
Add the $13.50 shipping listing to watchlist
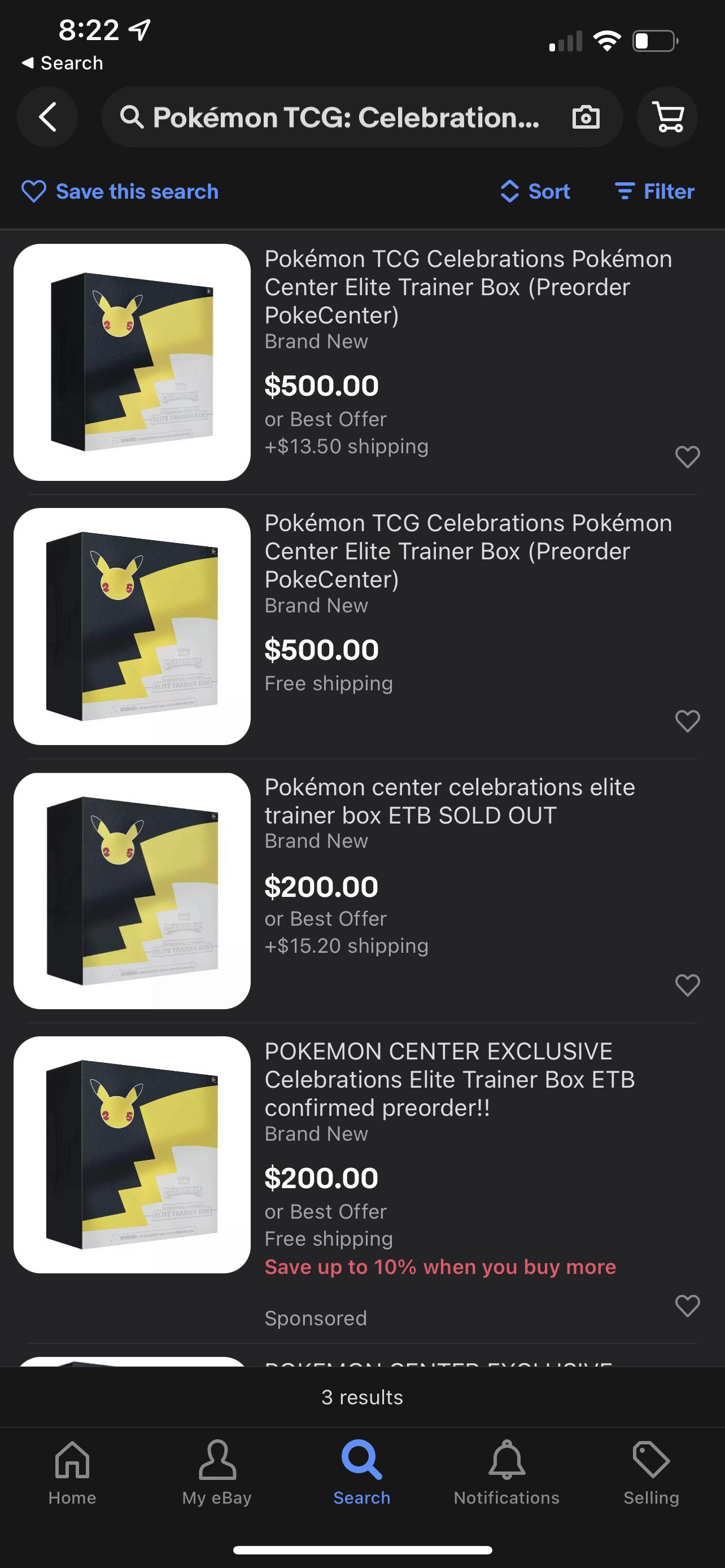(x=687, y=457)
